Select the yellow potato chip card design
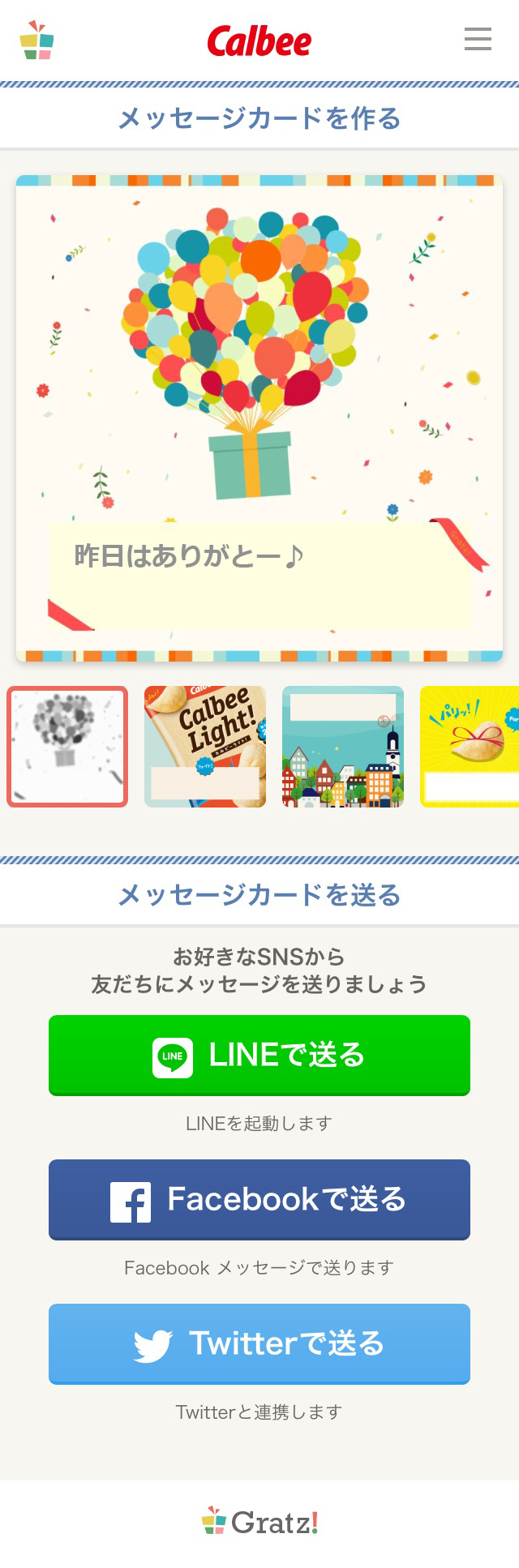This screenshot has height=1568, width=519. (x=470, y=747)
